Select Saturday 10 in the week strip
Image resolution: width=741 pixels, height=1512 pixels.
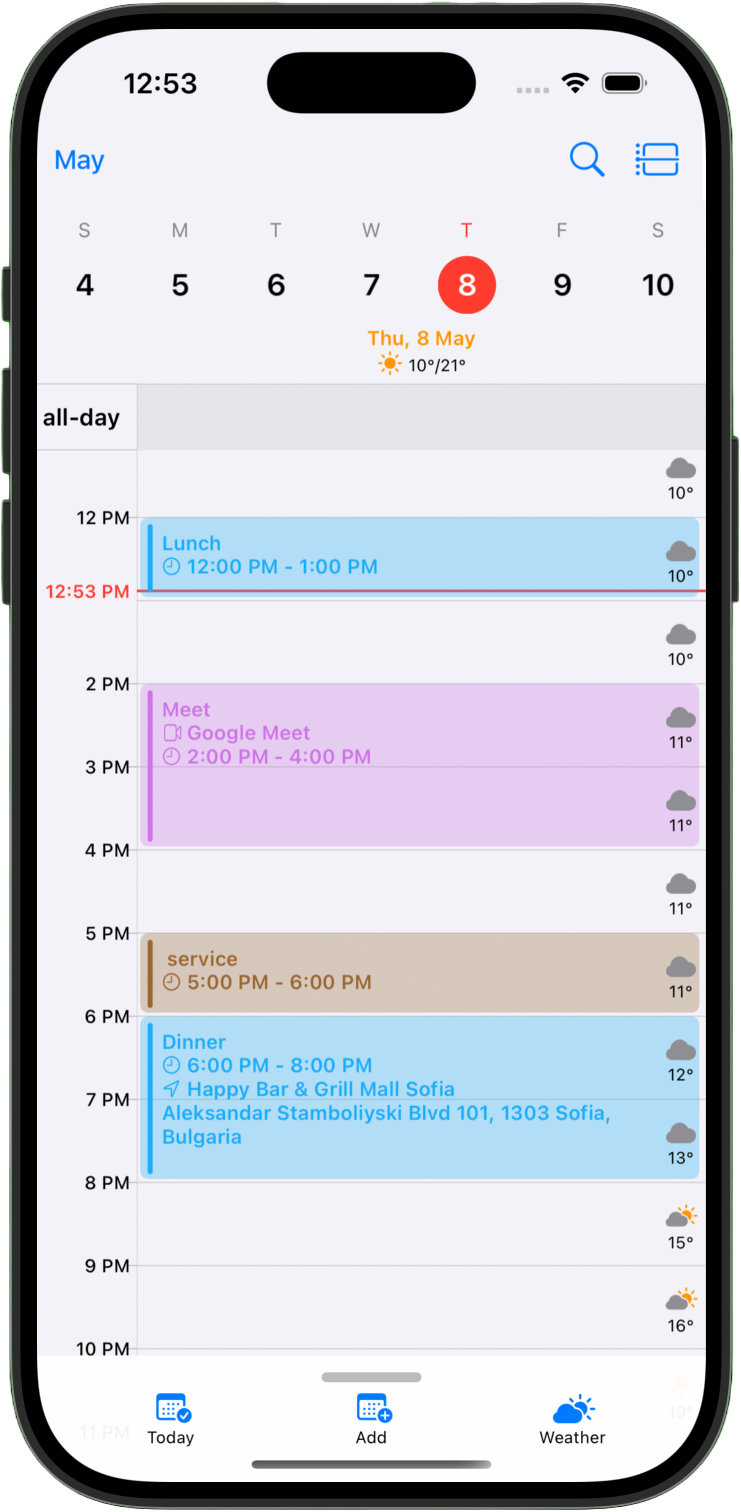click(x=657, y=285)
